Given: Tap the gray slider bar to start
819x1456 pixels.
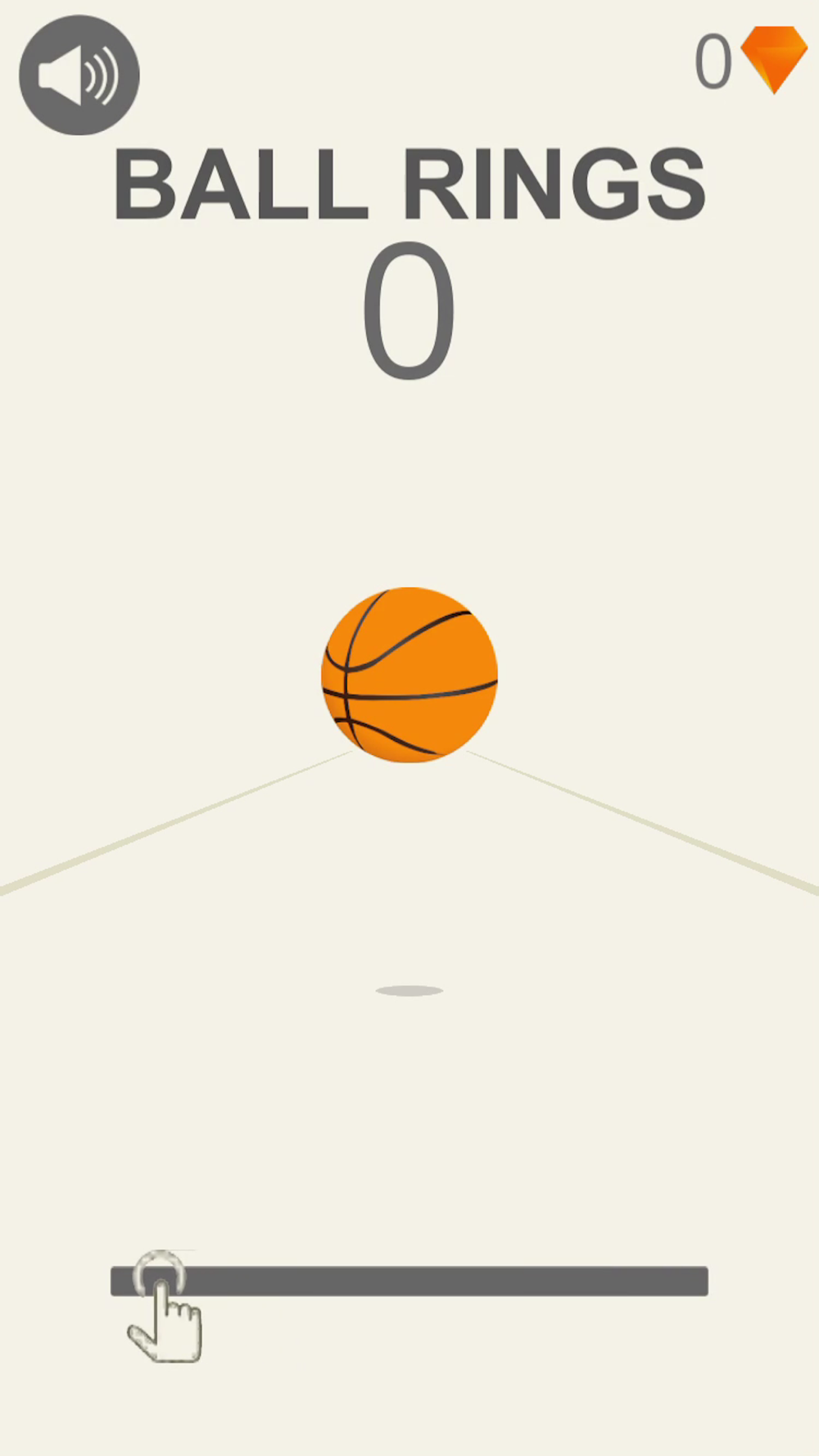Looking at the screenshot, I should [409, 1281].
